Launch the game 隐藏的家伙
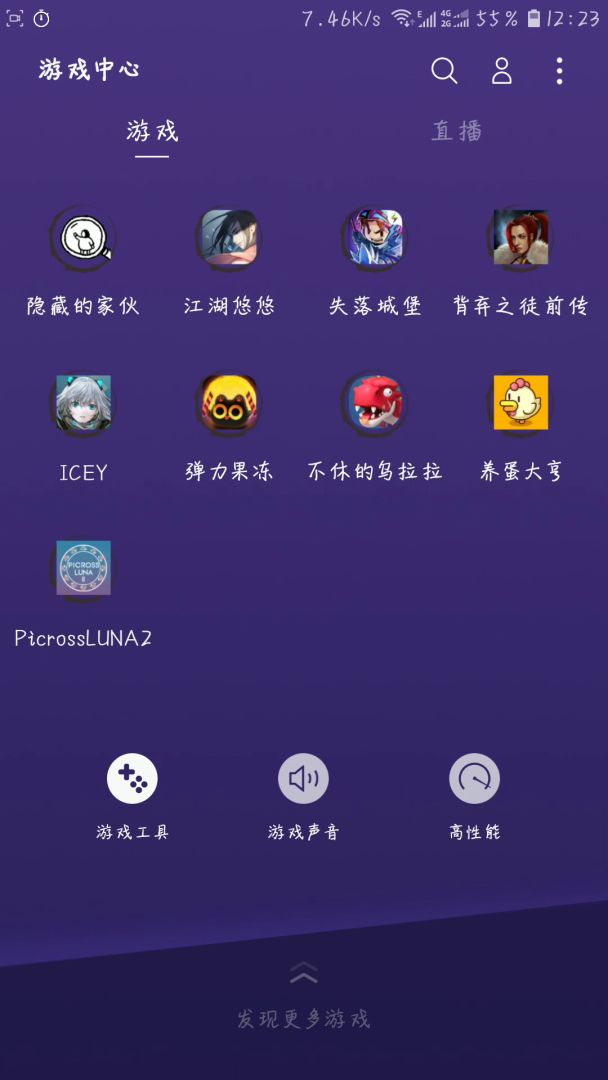 [83, 238]
